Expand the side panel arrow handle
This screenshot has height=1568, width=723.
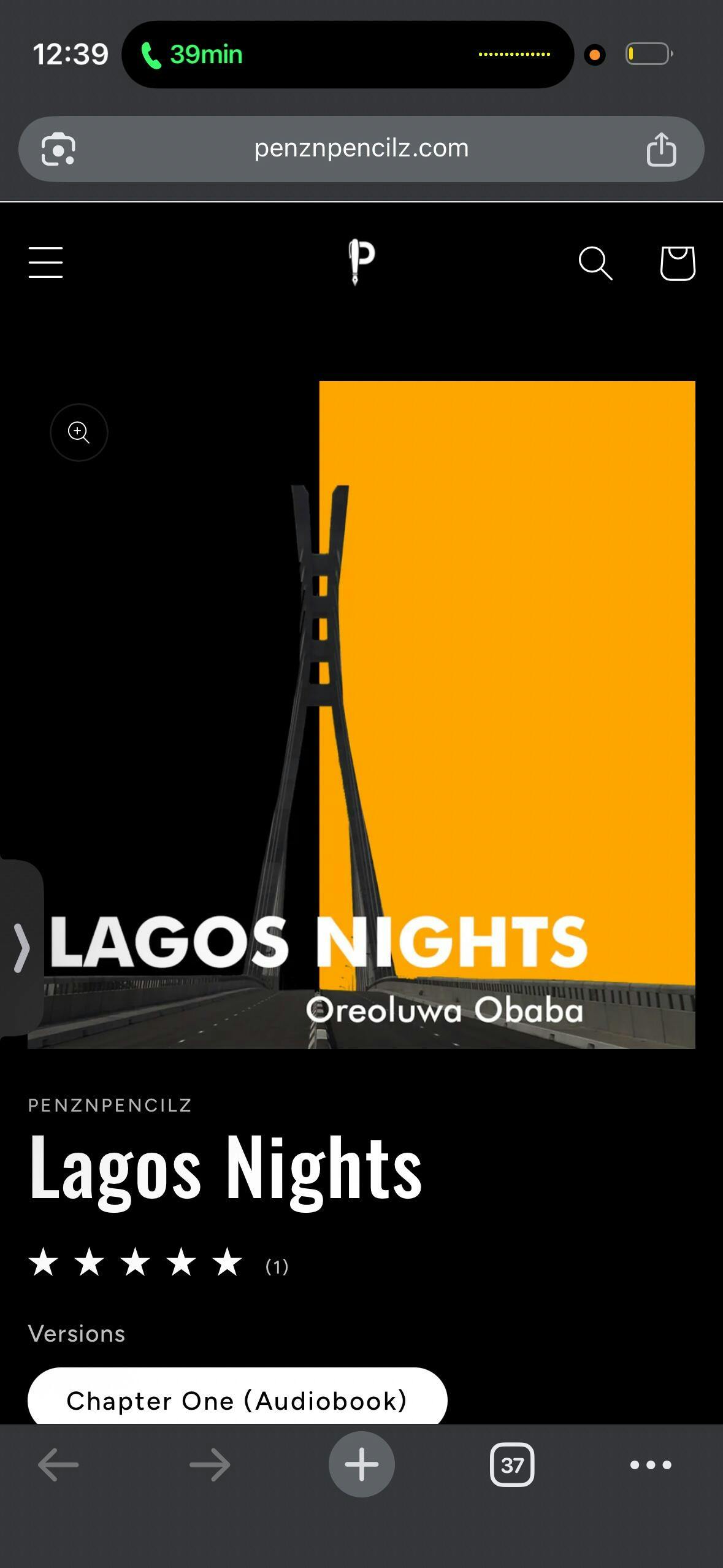coord(21,948)
